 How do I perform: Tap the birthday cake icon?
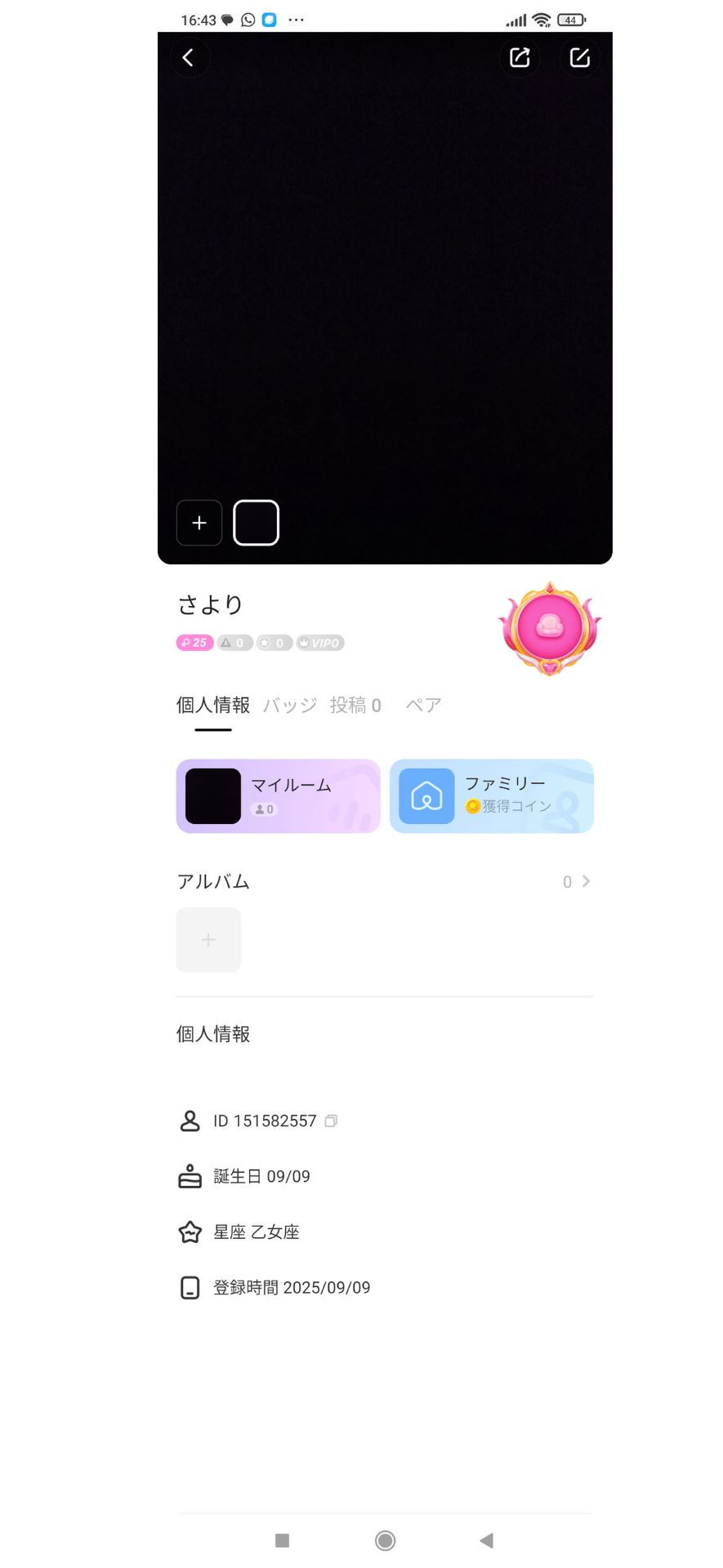(x=189, y=1176)
